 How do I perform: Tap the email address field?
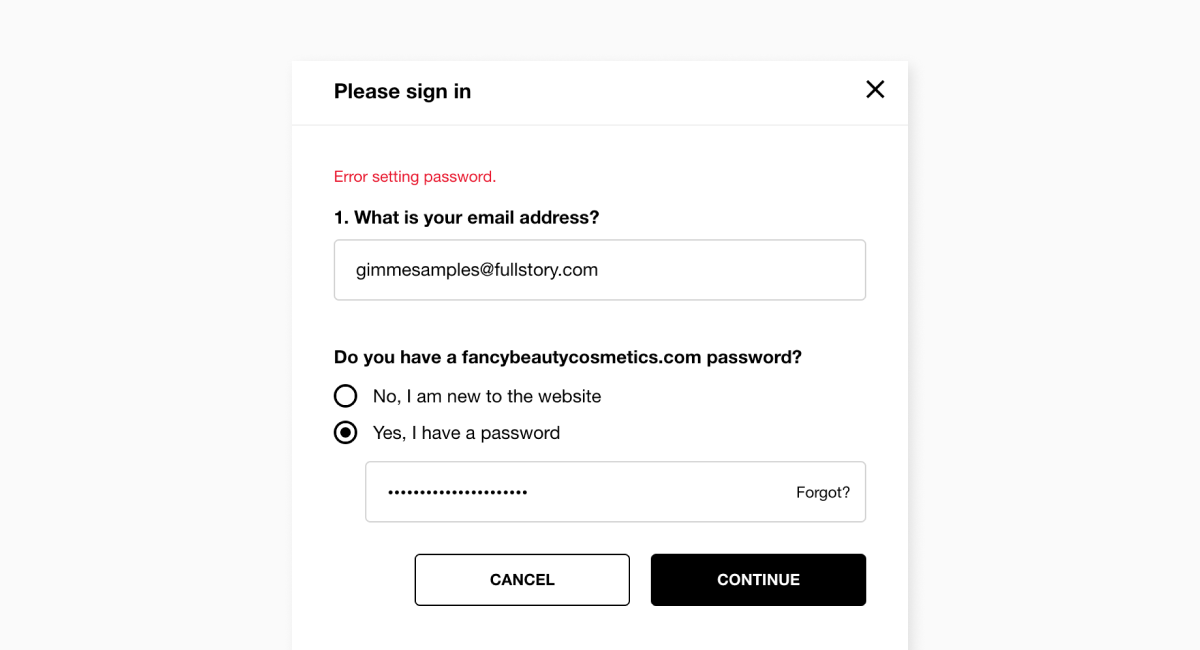click(x=599, y=270)
